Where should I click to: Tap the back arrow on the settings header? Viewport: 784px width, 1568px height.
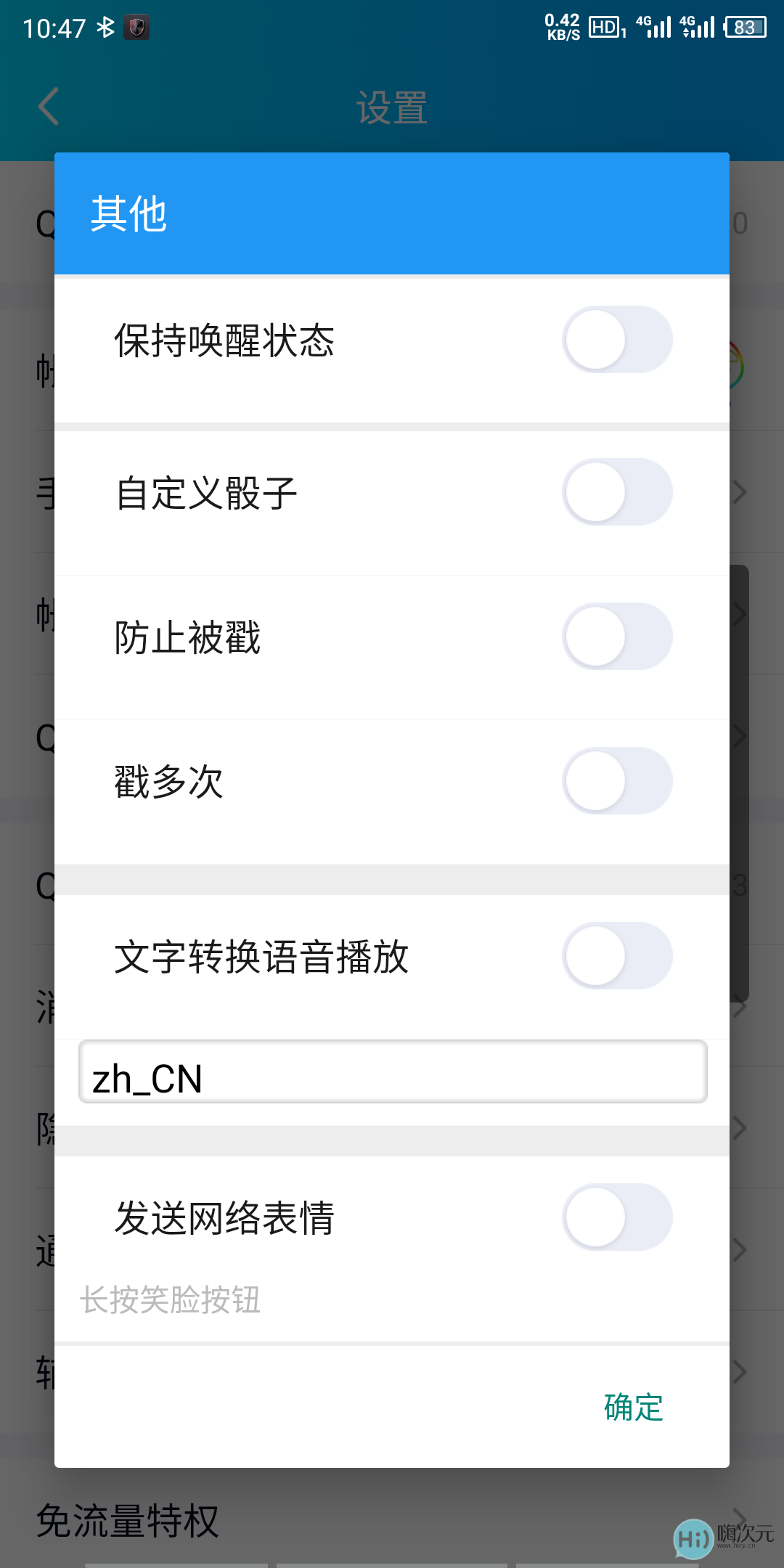[48, 106]
